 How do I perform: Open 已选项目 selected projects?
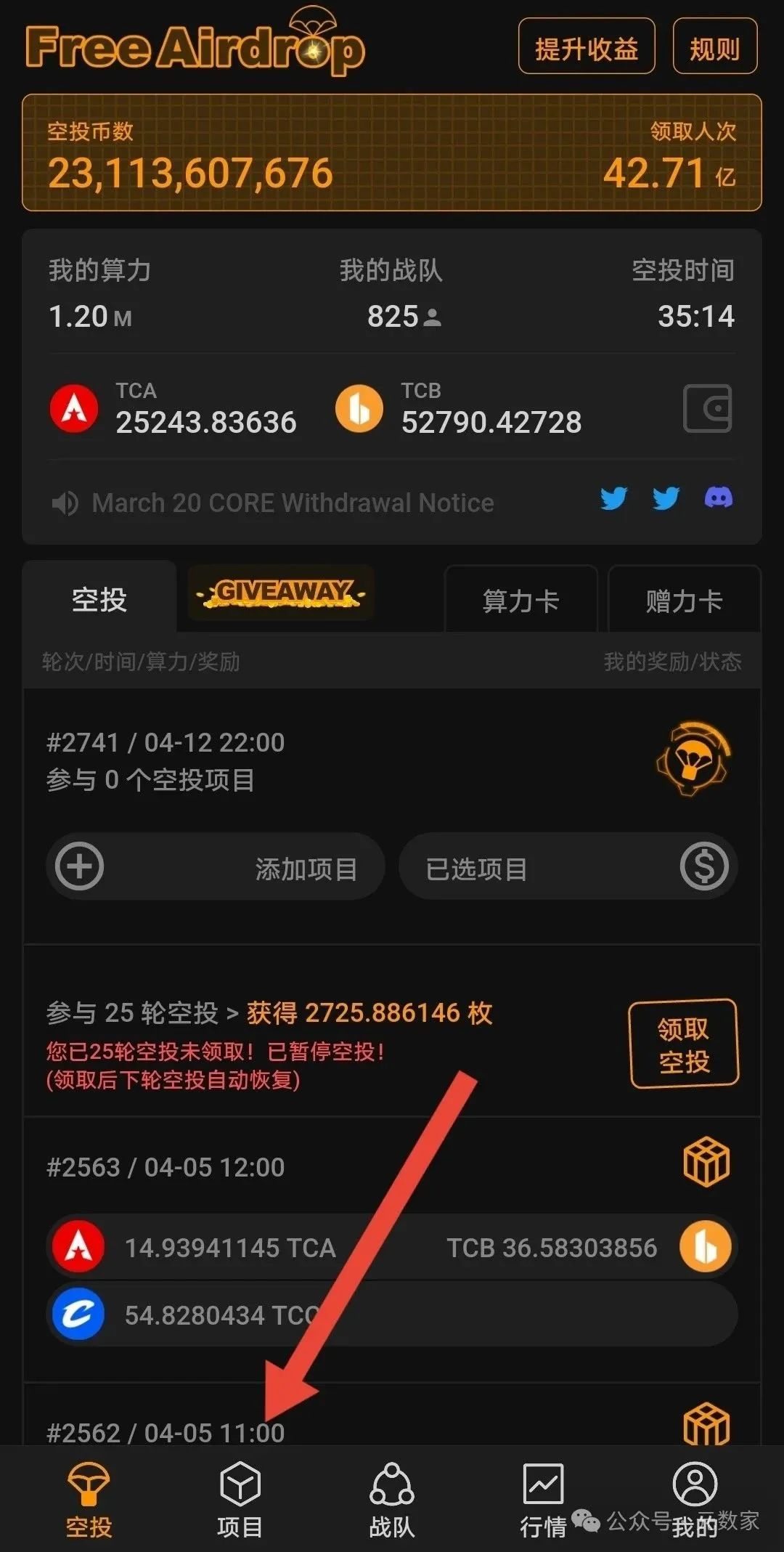coord(568,866)
